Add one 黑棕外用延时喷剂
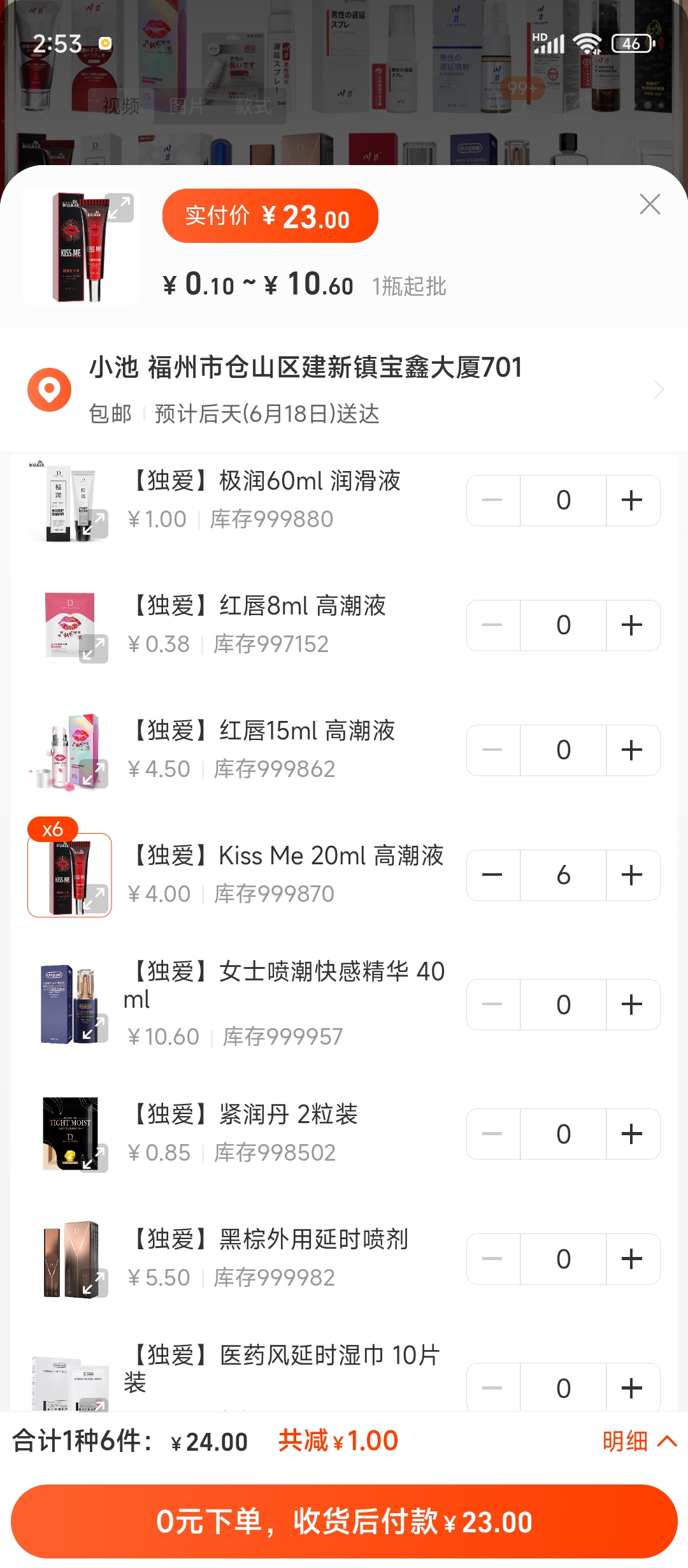Image resolution: width=688 pixels, height=1568 pixels. (x=633, y=1259)
